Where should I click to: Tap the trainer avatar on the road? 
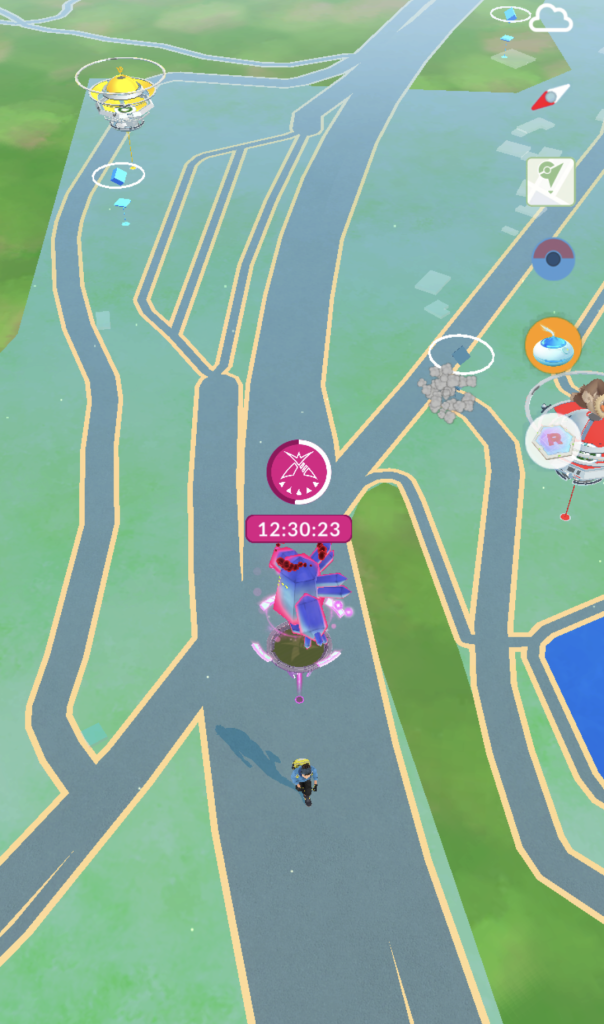coord(304,781)
